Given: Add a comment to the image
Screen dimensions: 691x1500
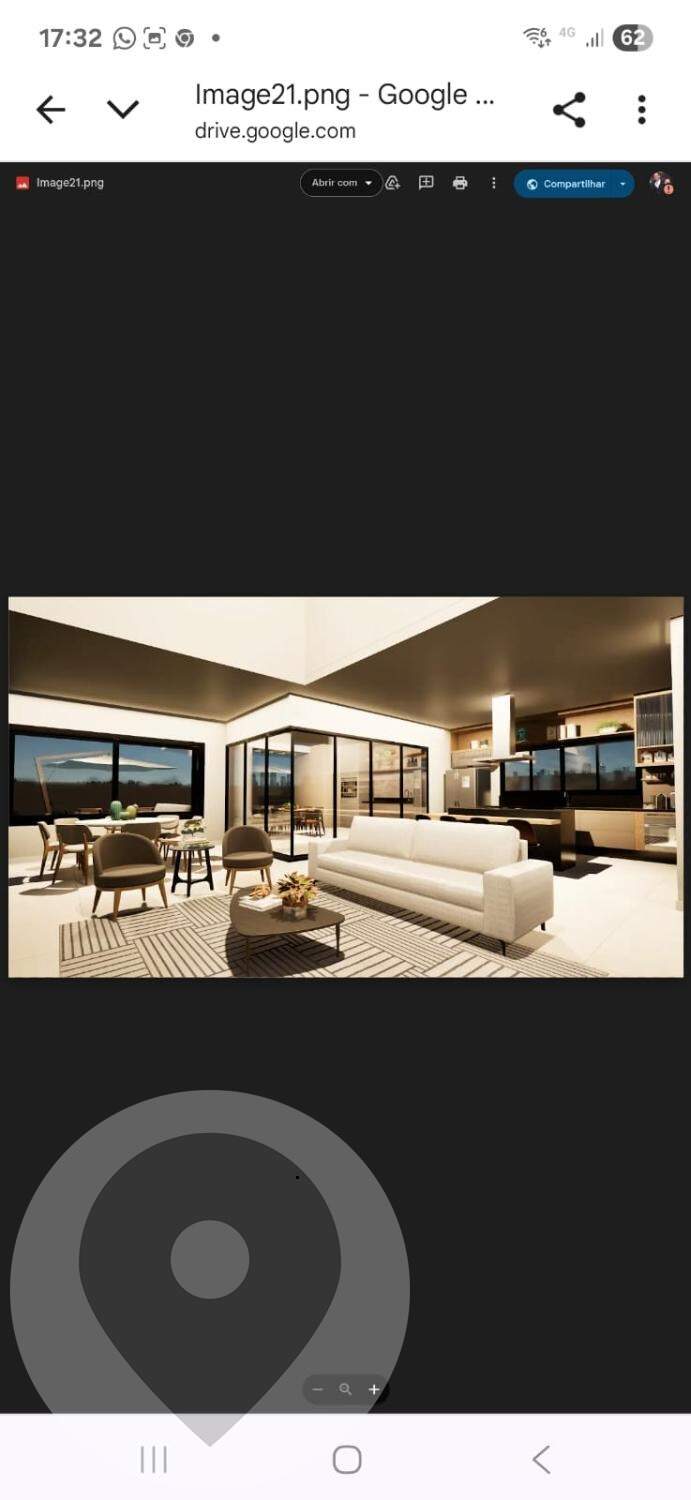Looking at the screenshot, I should pos(426,183).
